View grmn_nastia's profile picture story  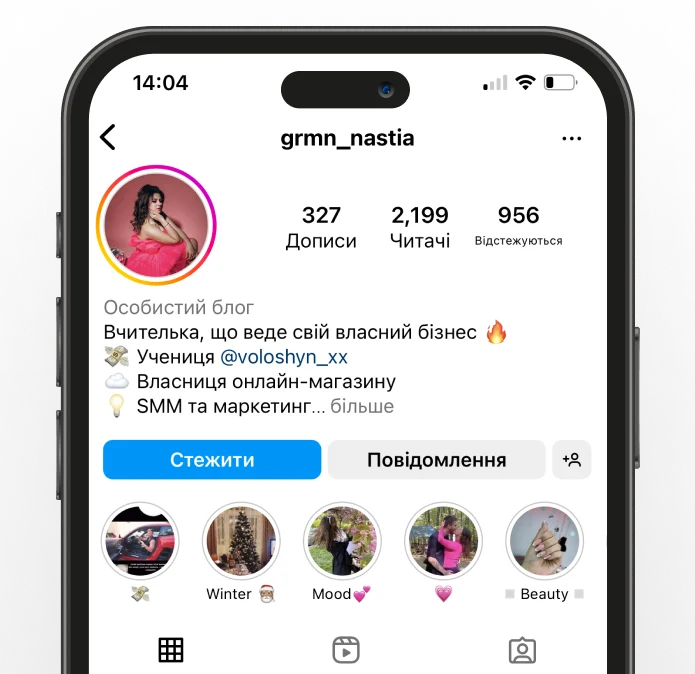tap(156, 225)
